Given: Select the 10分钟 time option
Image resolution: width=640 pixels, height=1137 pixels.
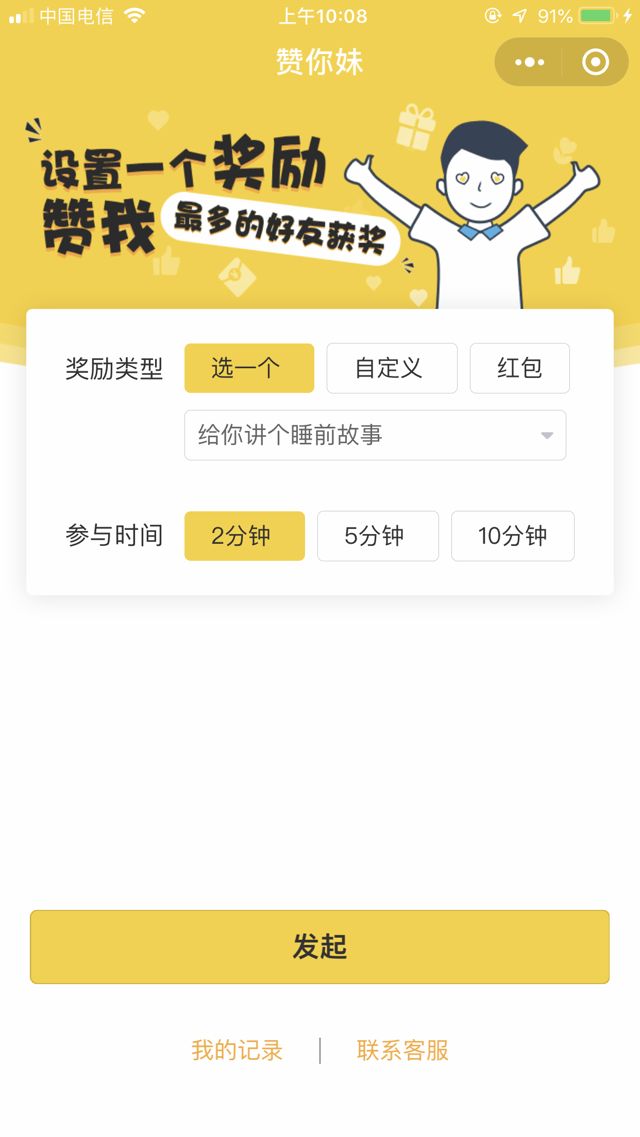Looking at the screenshot, I should (512, 536).
